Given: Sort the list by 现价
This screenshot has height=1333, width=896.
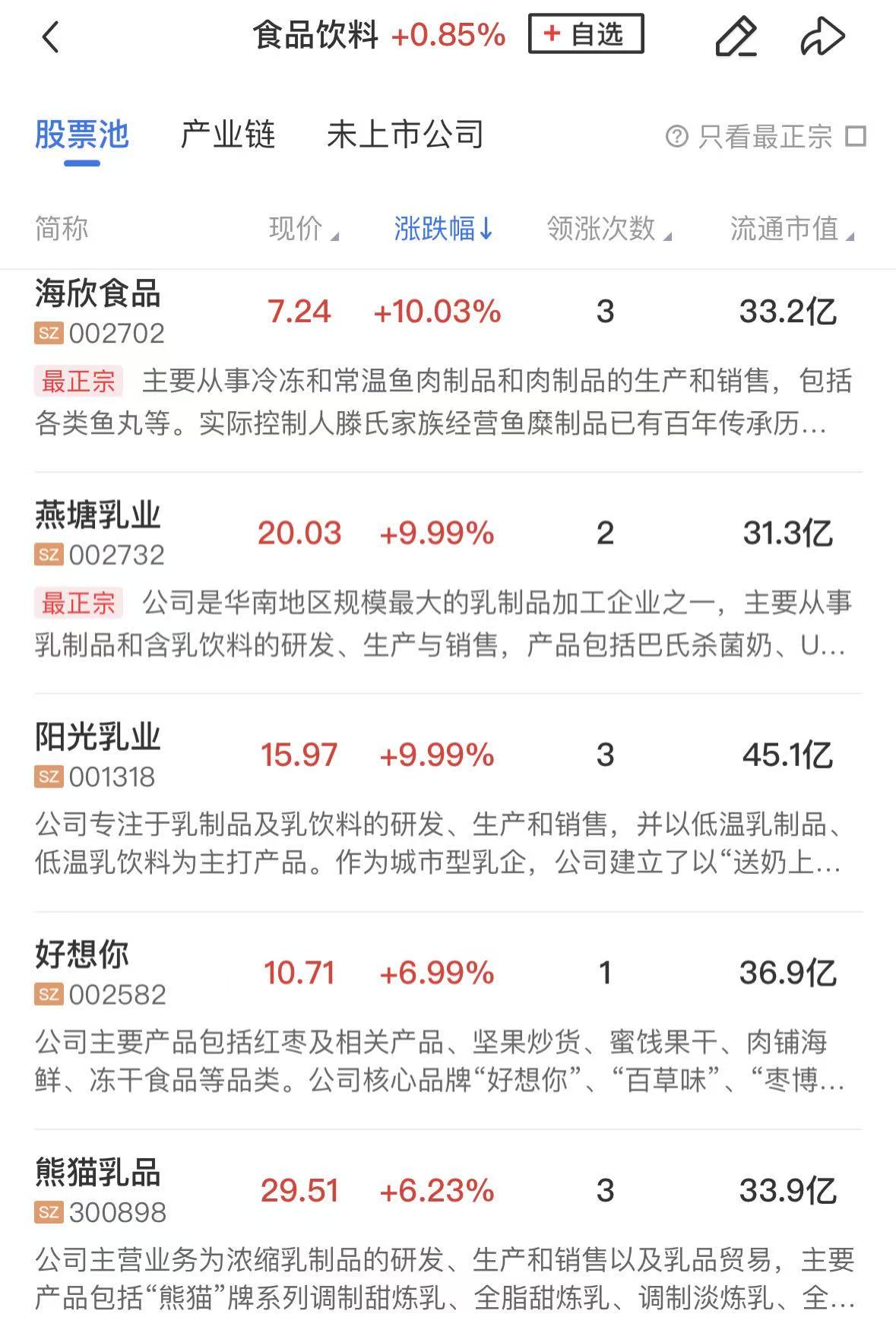Looking at the screenshot, I should tap(302, 228).
